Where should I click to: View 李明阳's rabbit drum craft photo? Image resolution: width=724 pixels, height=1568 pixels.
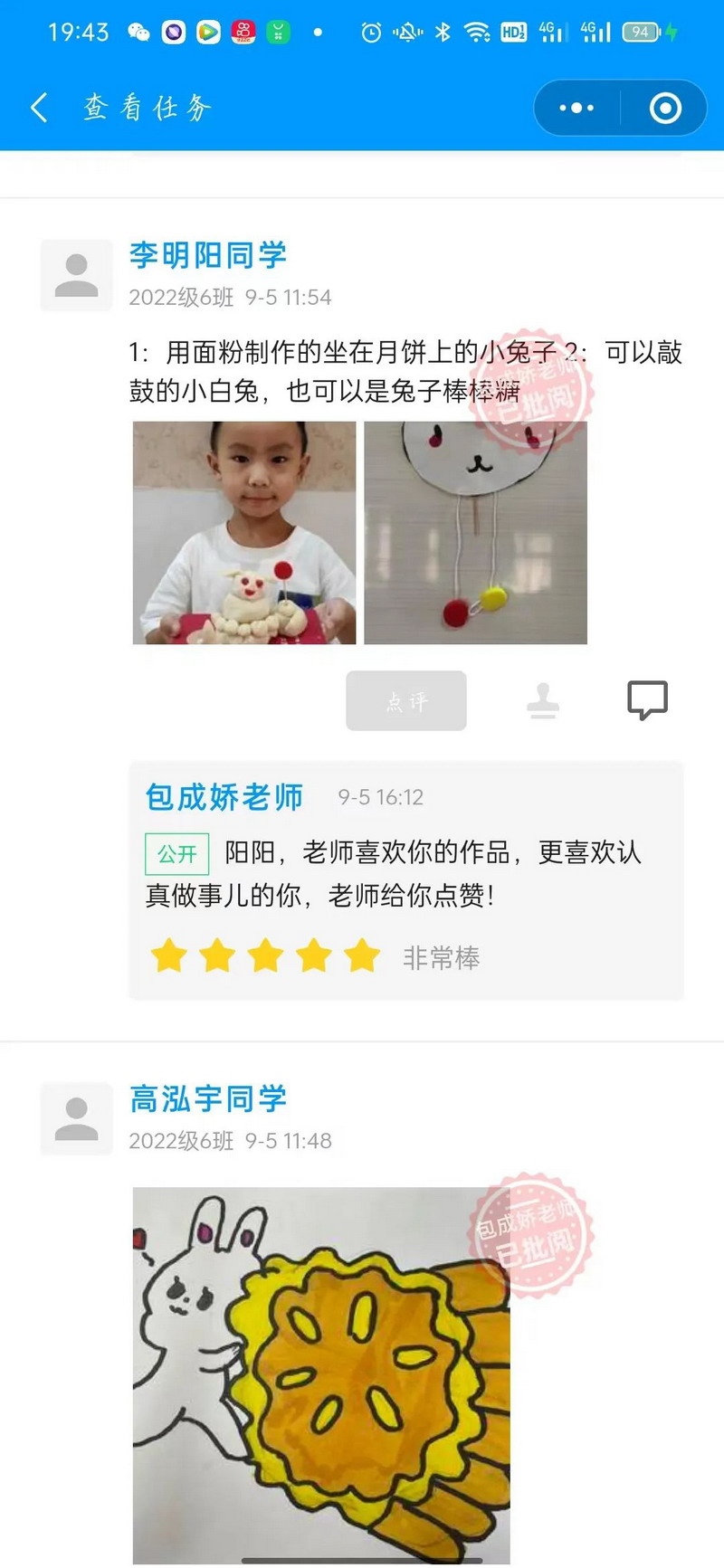[475, 533]
